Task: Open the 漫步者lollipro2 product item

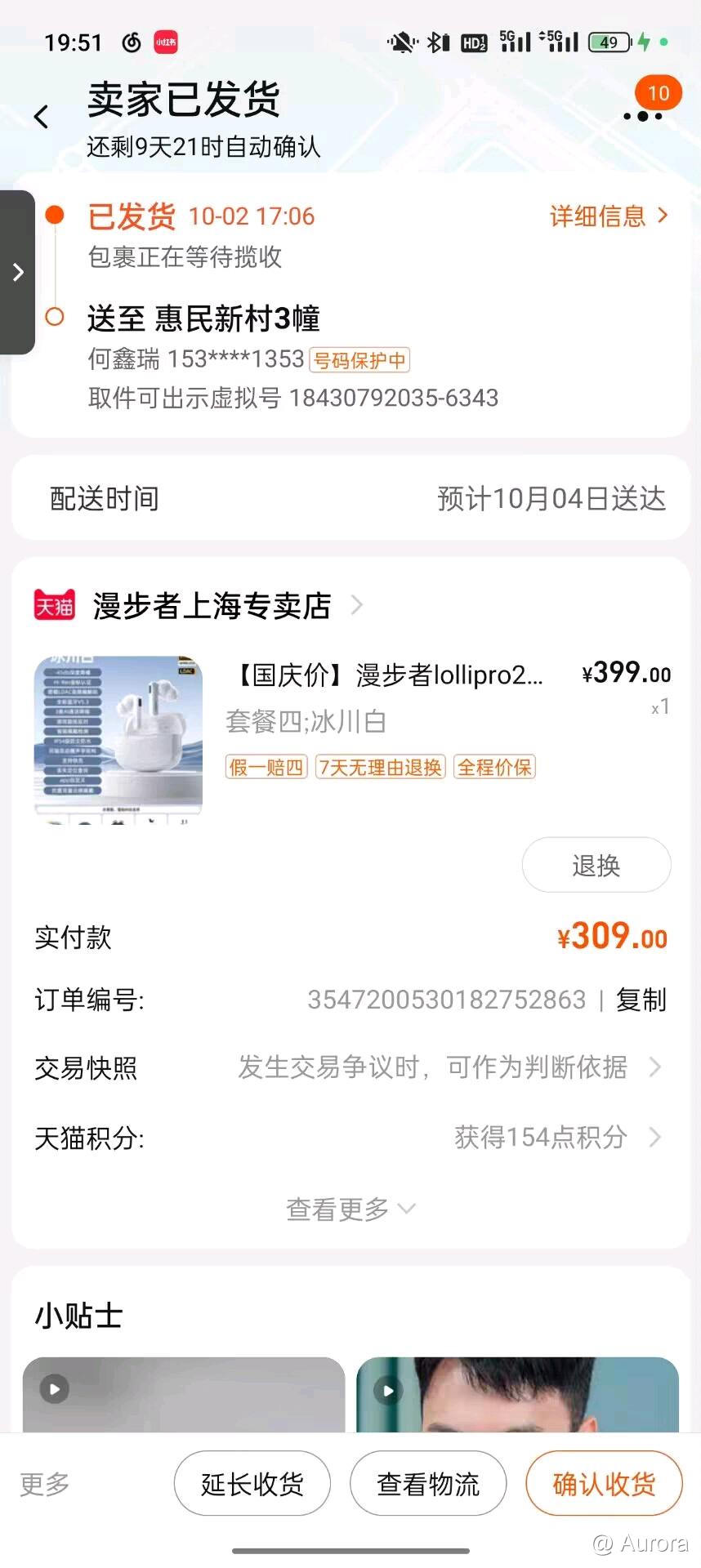Action: (x=389, y=675)
